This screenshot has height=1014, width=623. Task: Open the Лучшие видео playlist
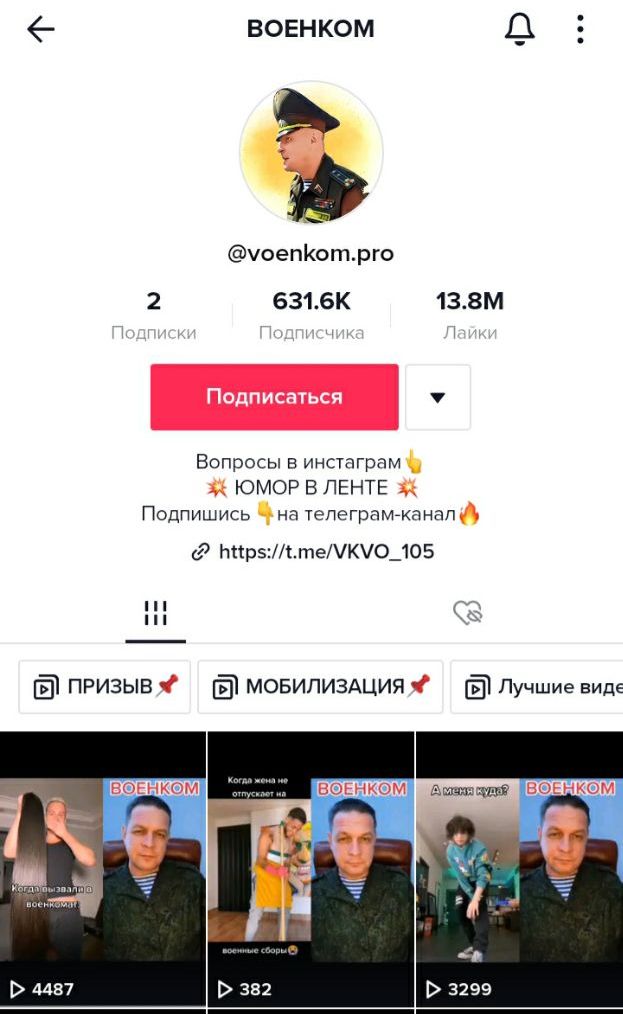(540, 687)
